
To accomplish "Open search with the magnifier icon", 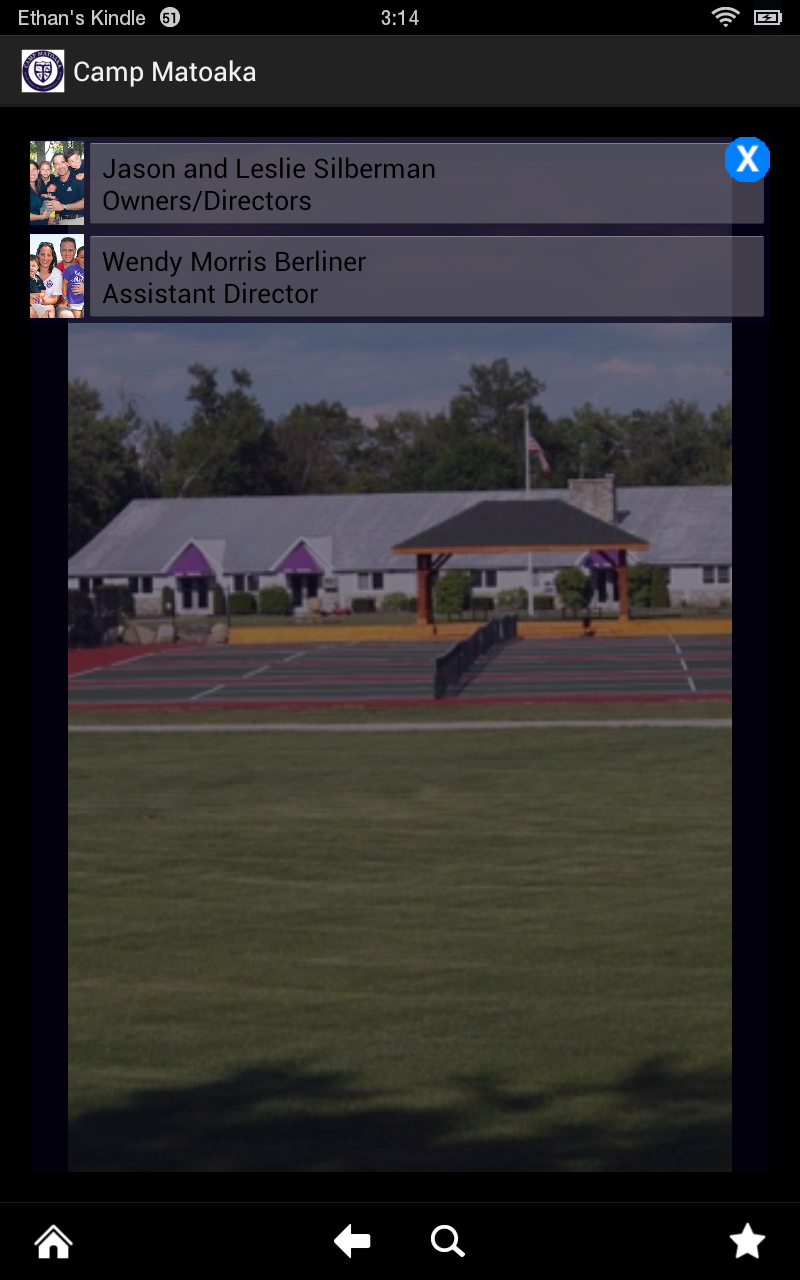I will (447, 1240).
